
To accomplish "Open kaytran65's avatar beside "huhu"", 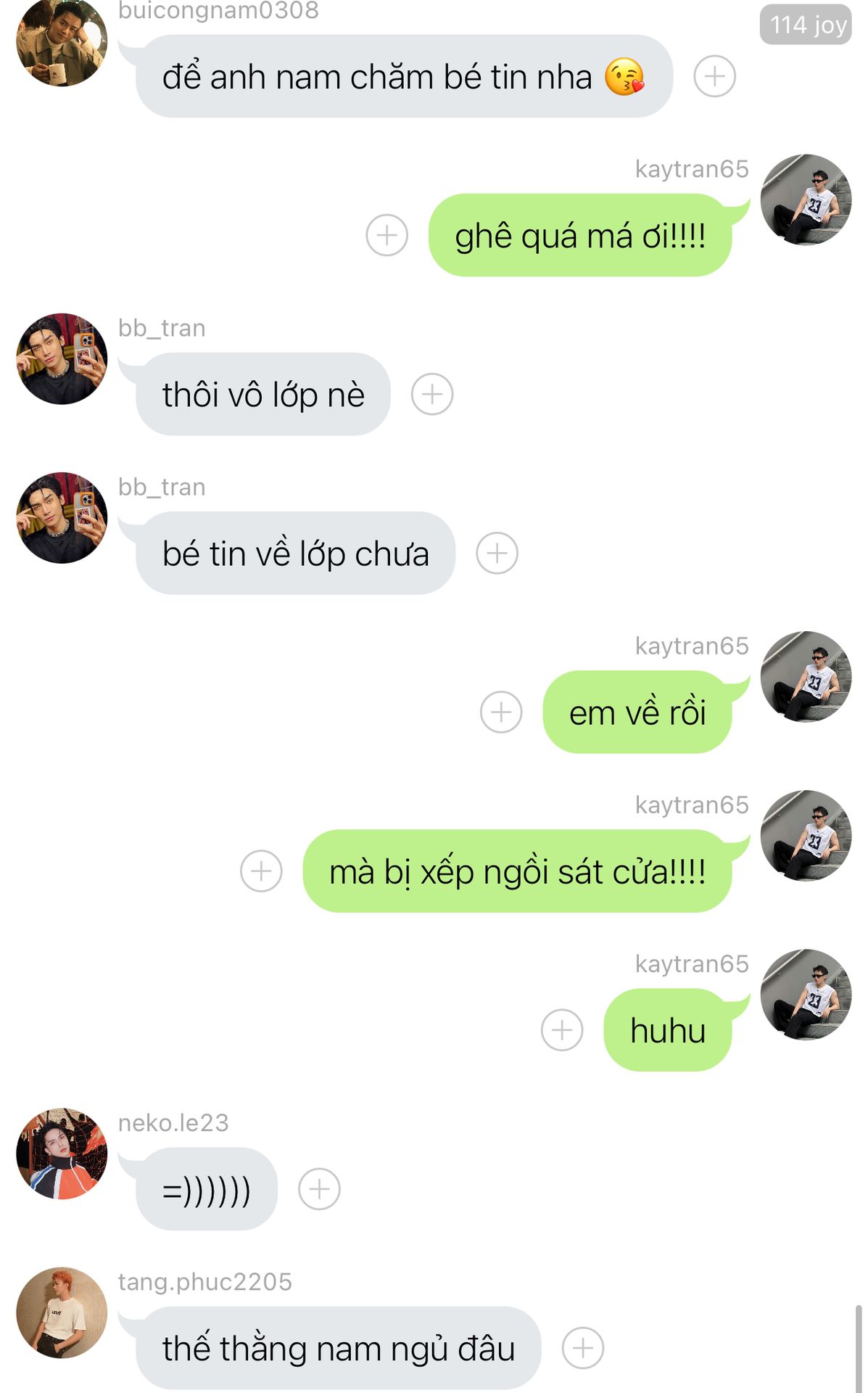I will pos(806,995).
